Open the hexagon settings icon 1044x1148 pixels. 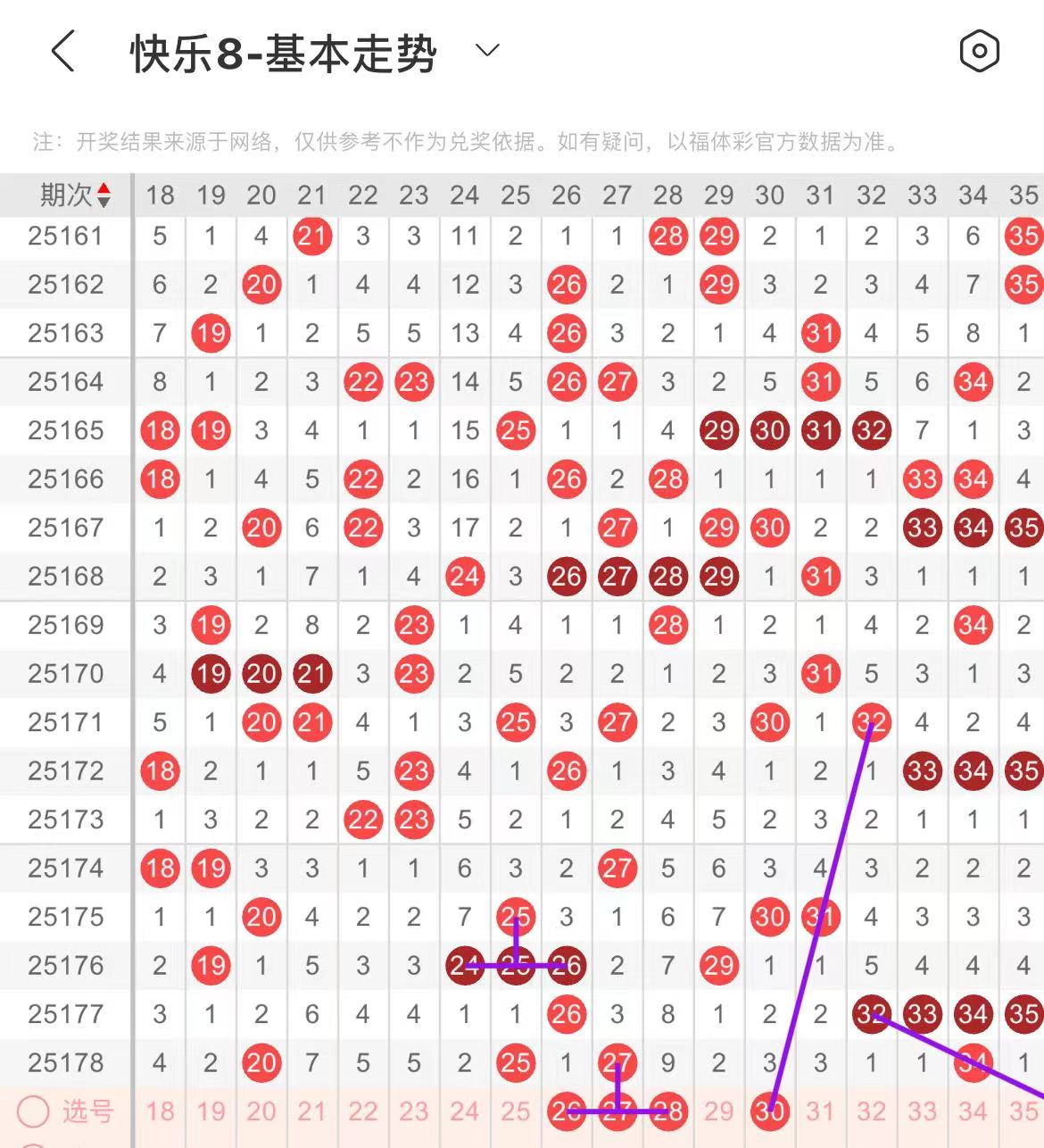pyautogui.click(x=979, y=51)
